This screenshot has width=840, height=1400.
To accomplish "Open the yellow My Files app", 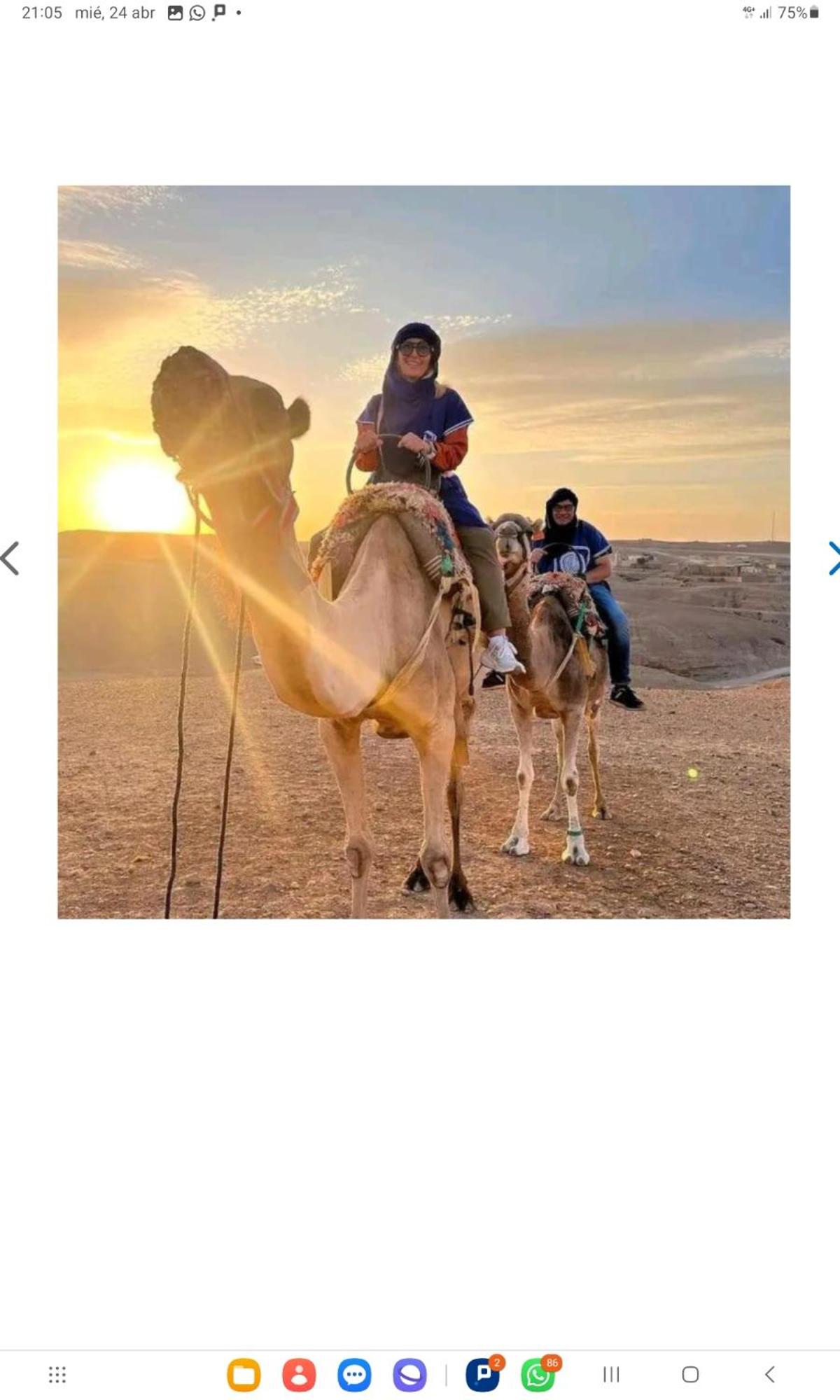I will coord(244,1375).
